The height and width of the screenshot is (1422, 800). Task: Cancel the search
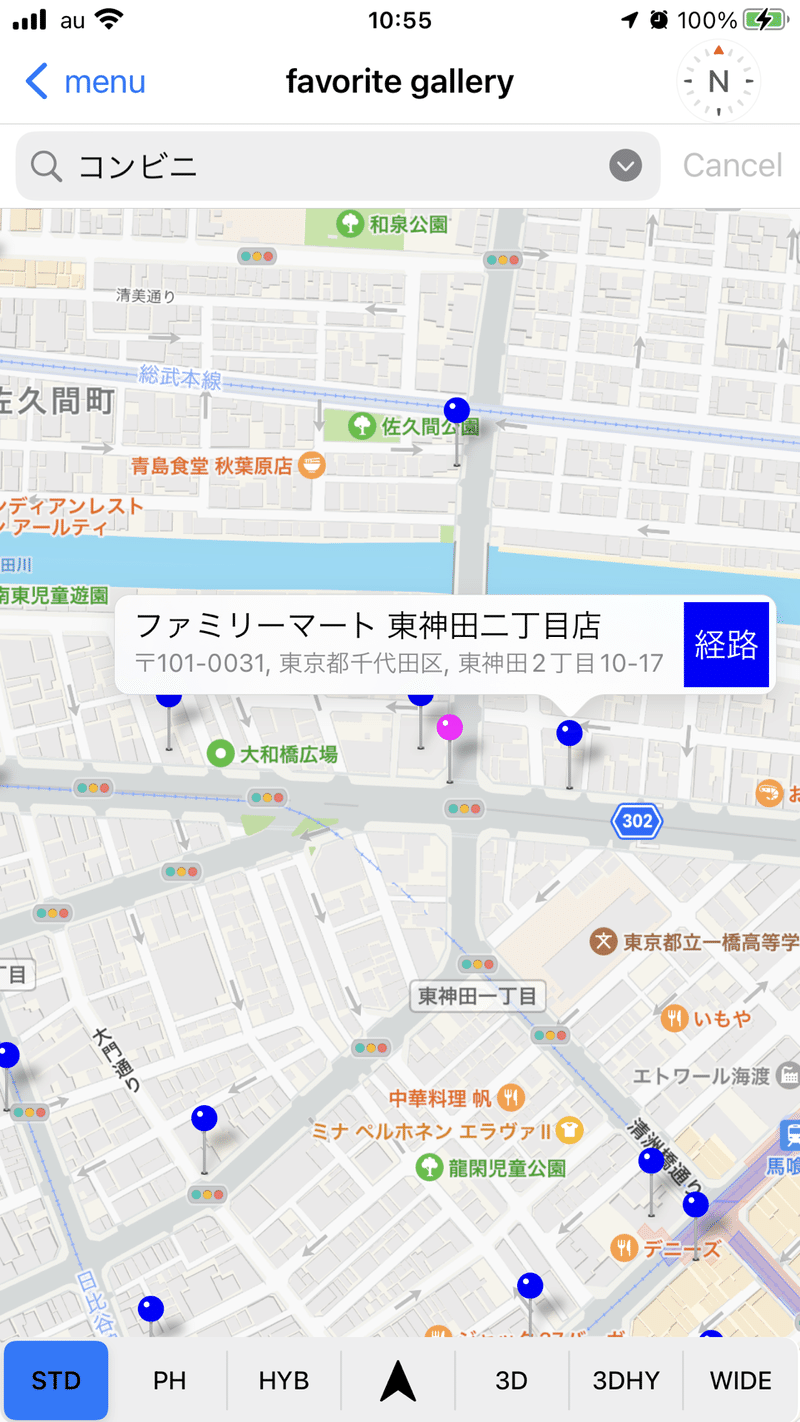(732, 166)
